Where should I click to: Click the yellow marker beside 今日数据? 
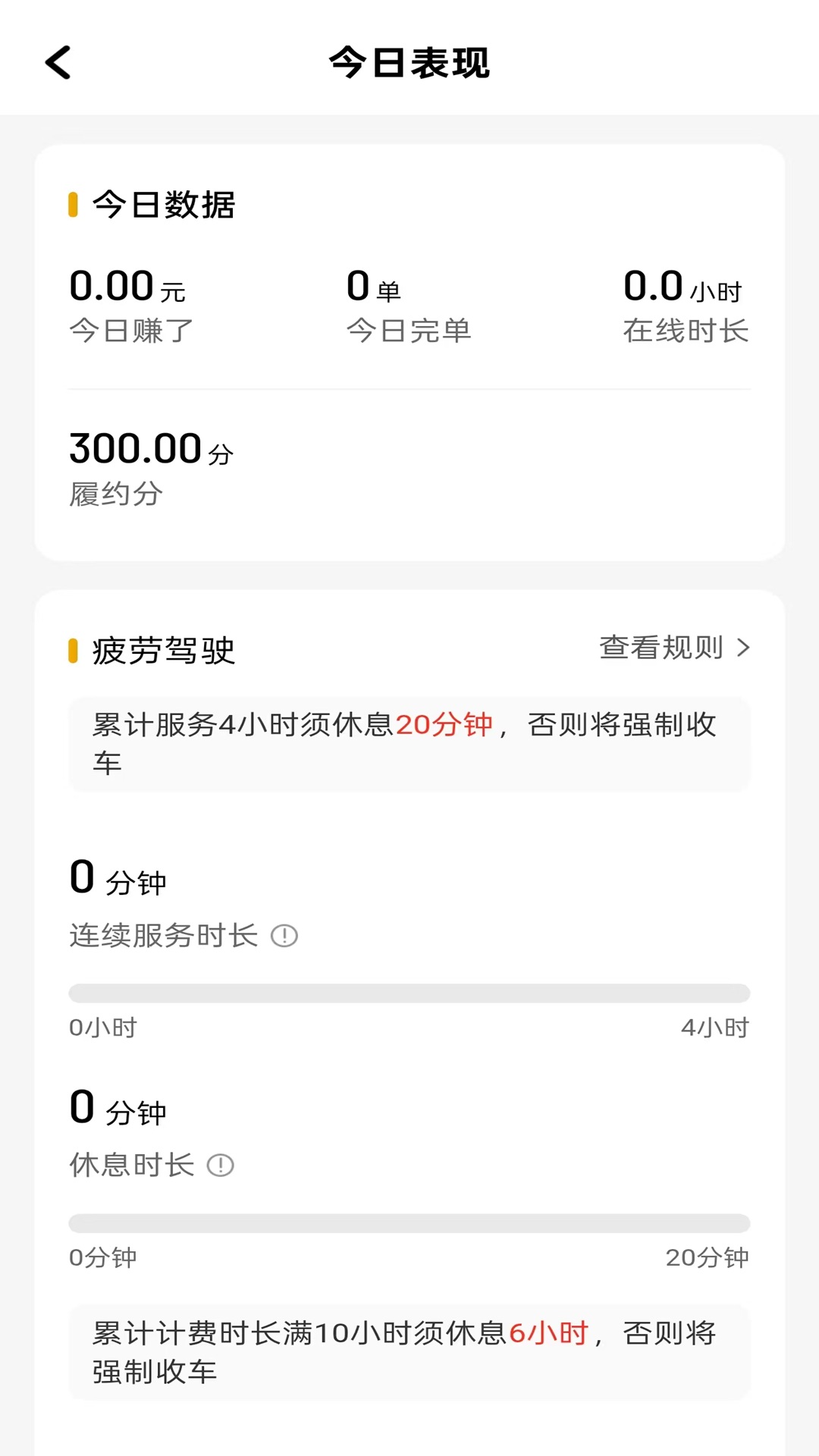click(x=73, y=203)
